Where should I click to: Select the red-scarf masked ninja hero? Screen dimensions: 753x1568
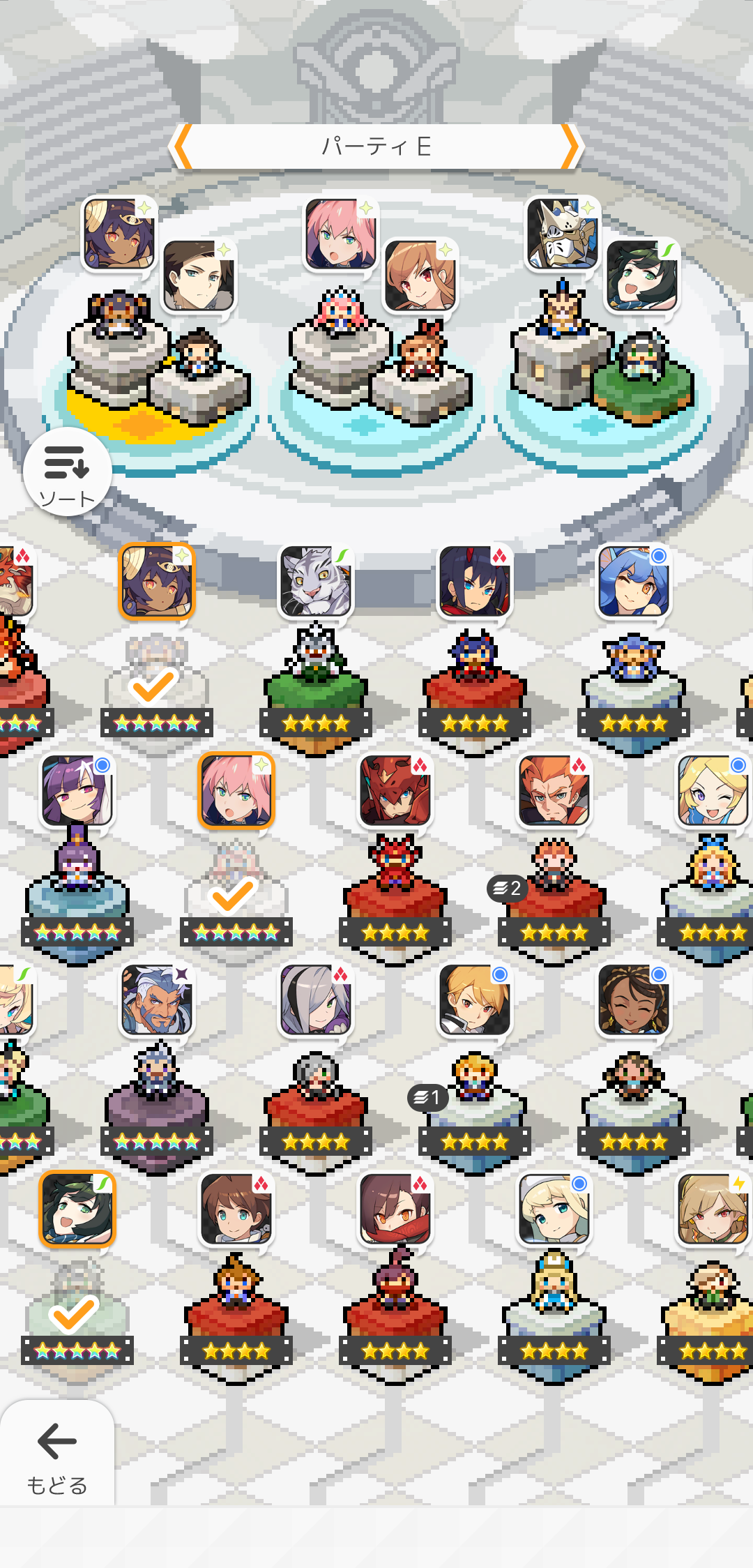tap(395, 1209)
